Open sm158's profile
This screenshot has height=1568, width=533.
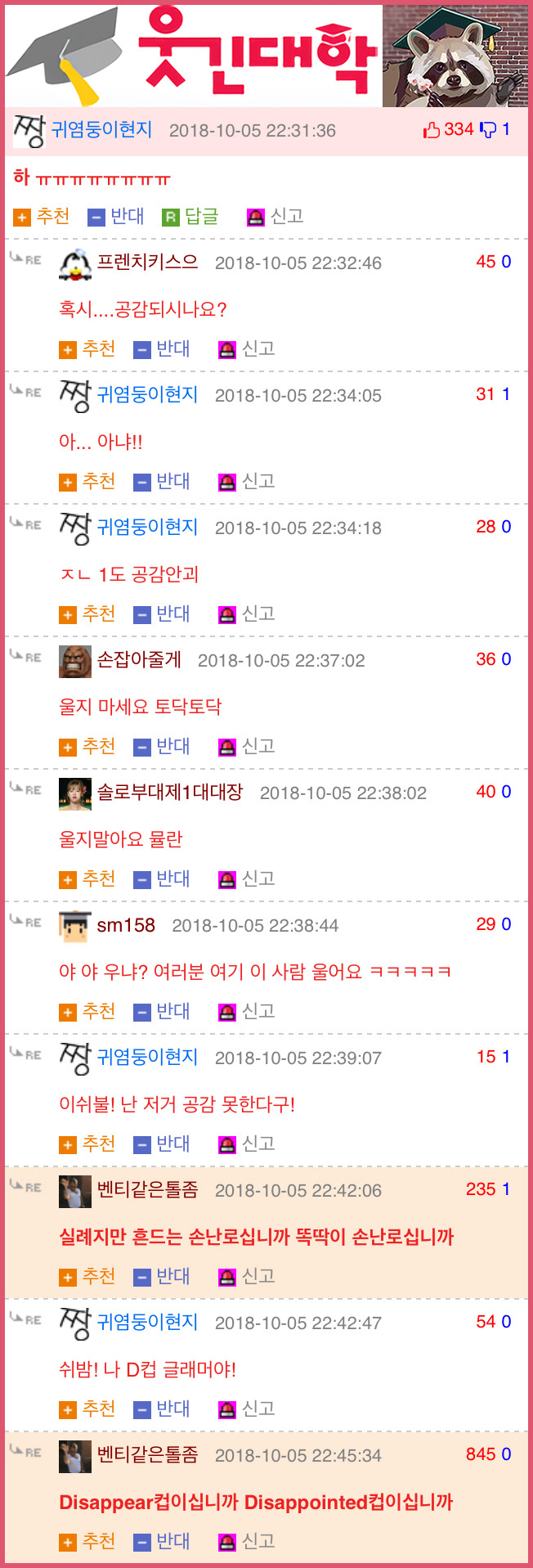126,925
